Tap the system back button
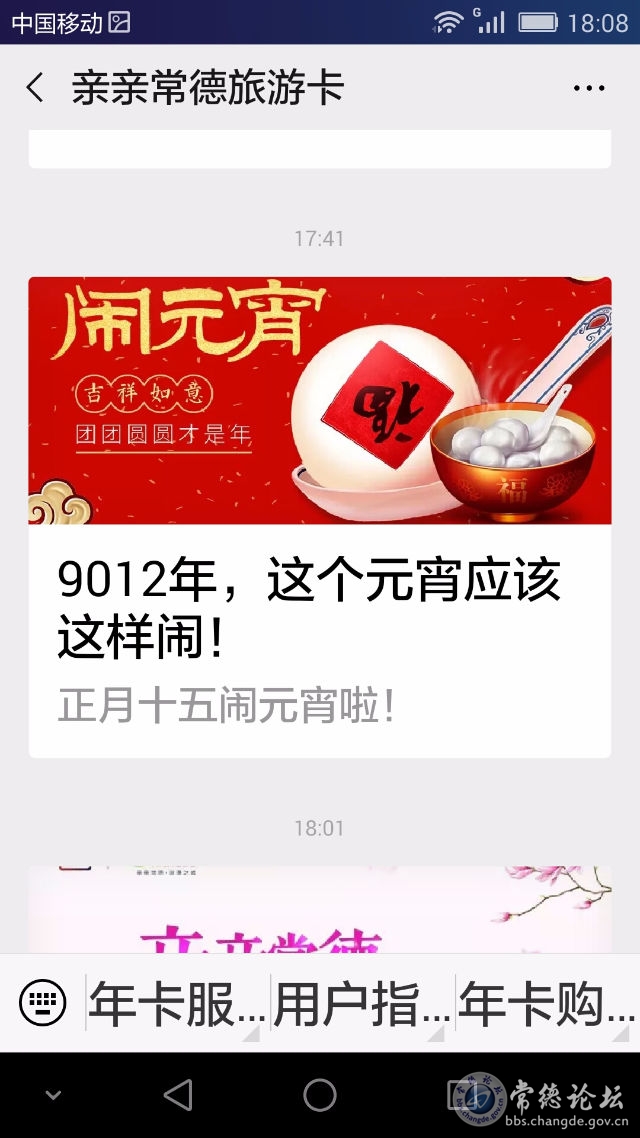The image size is (640, 1138). (x=178, y=1095)
